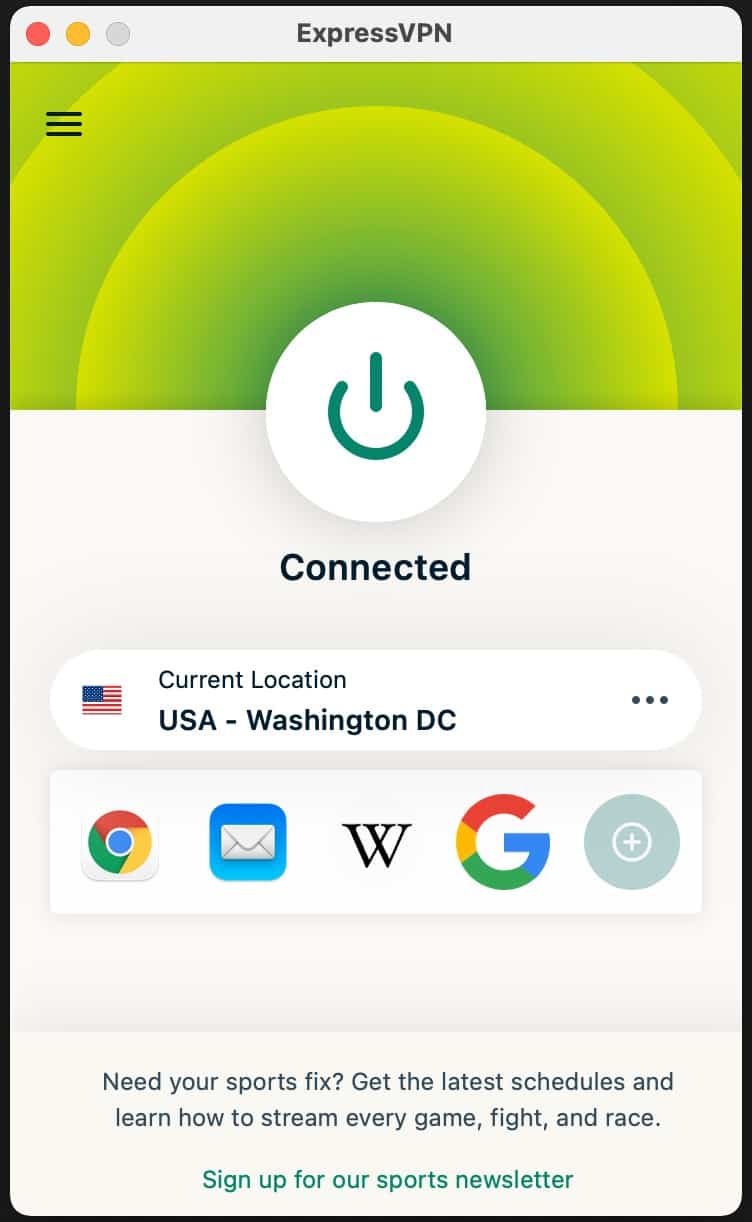Click the Google Chrome shortcut icon
Screen dimensions: 752x1222
pyautogui.click(x=119, y=842)
